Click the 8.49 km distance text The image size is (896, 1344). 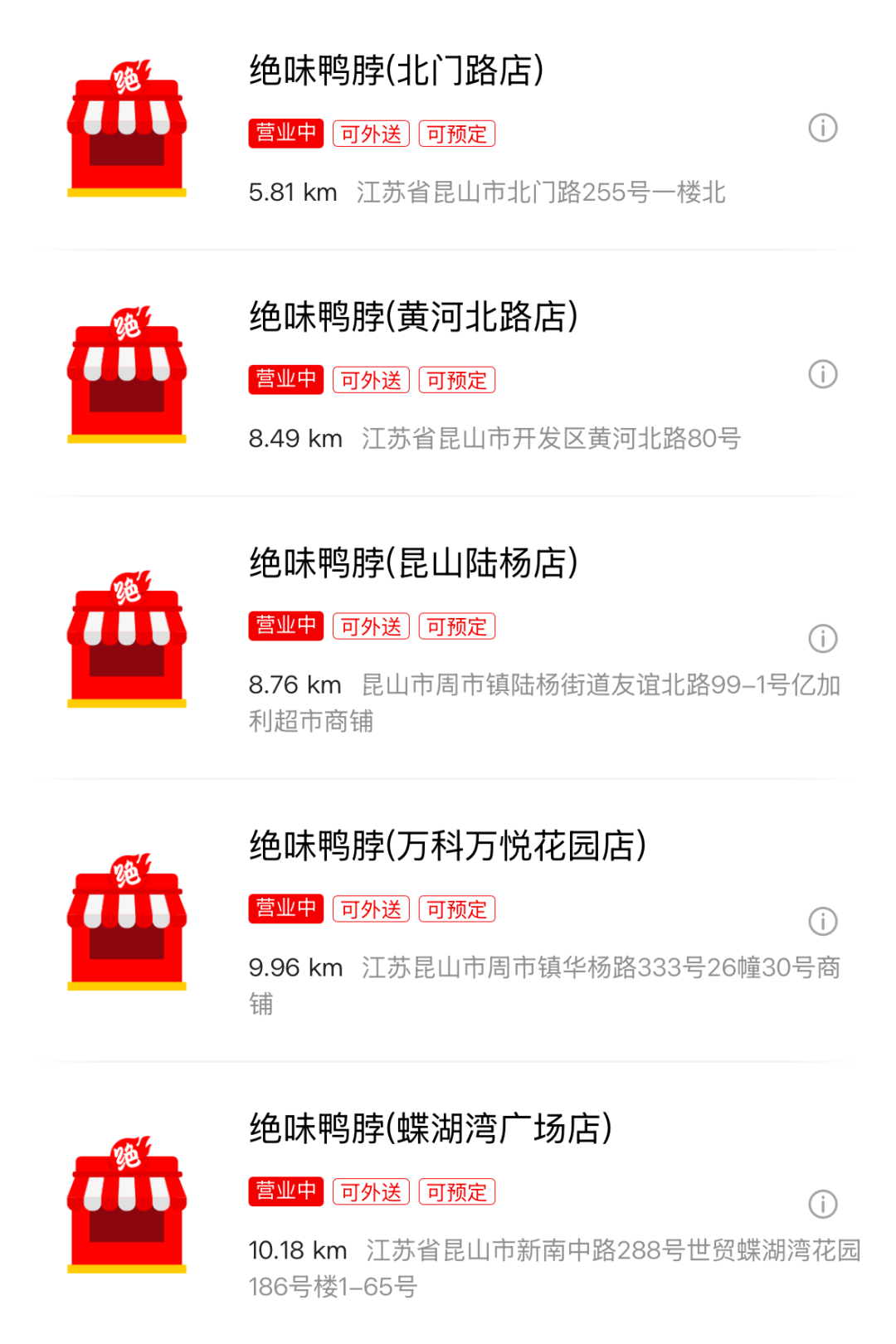[296, 437]
